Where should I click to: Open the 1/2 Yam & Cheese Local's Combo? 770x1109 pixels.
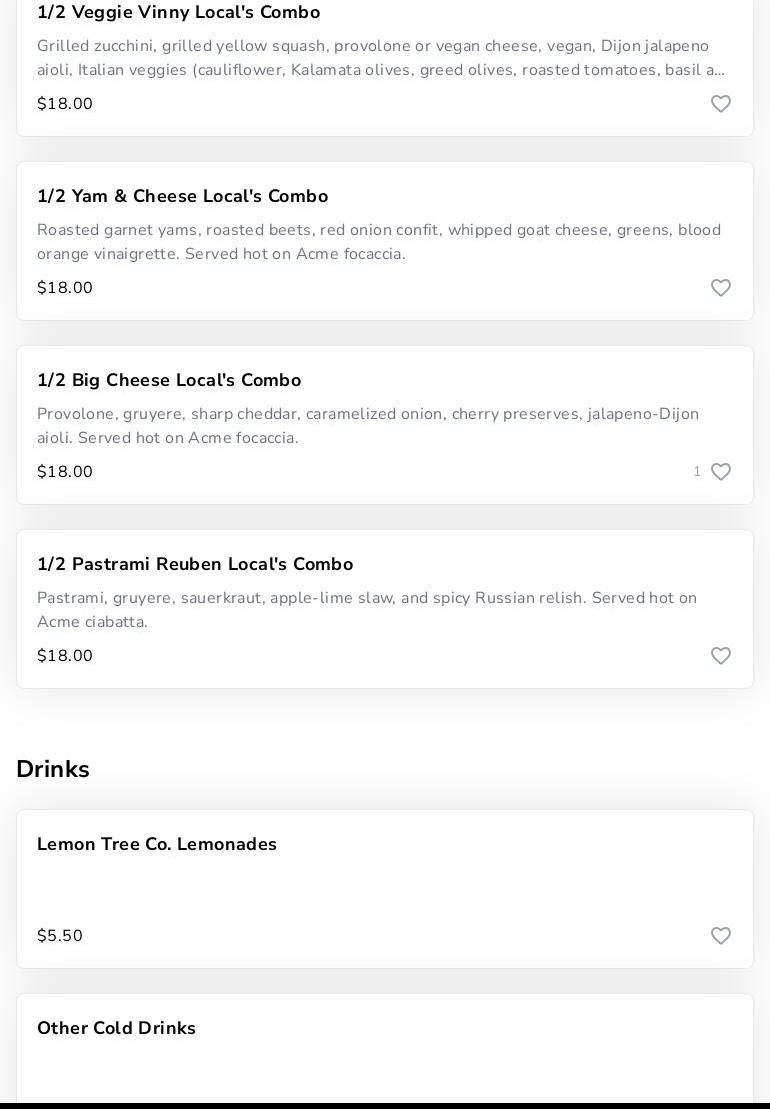[x=182, y=197]
